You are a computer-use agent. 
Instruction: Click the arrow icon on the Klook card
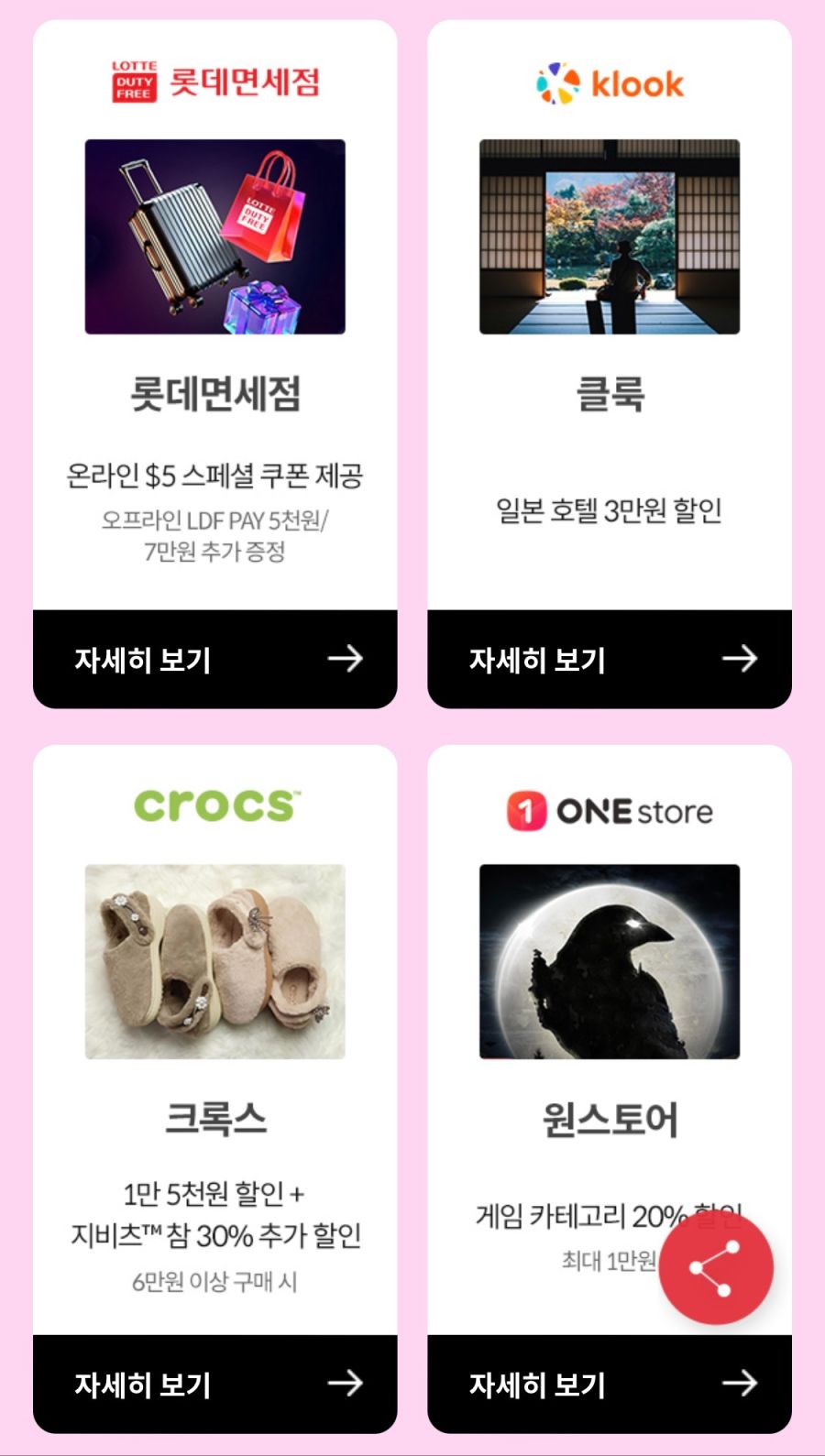pyautogui.click(x=745, y=658)
